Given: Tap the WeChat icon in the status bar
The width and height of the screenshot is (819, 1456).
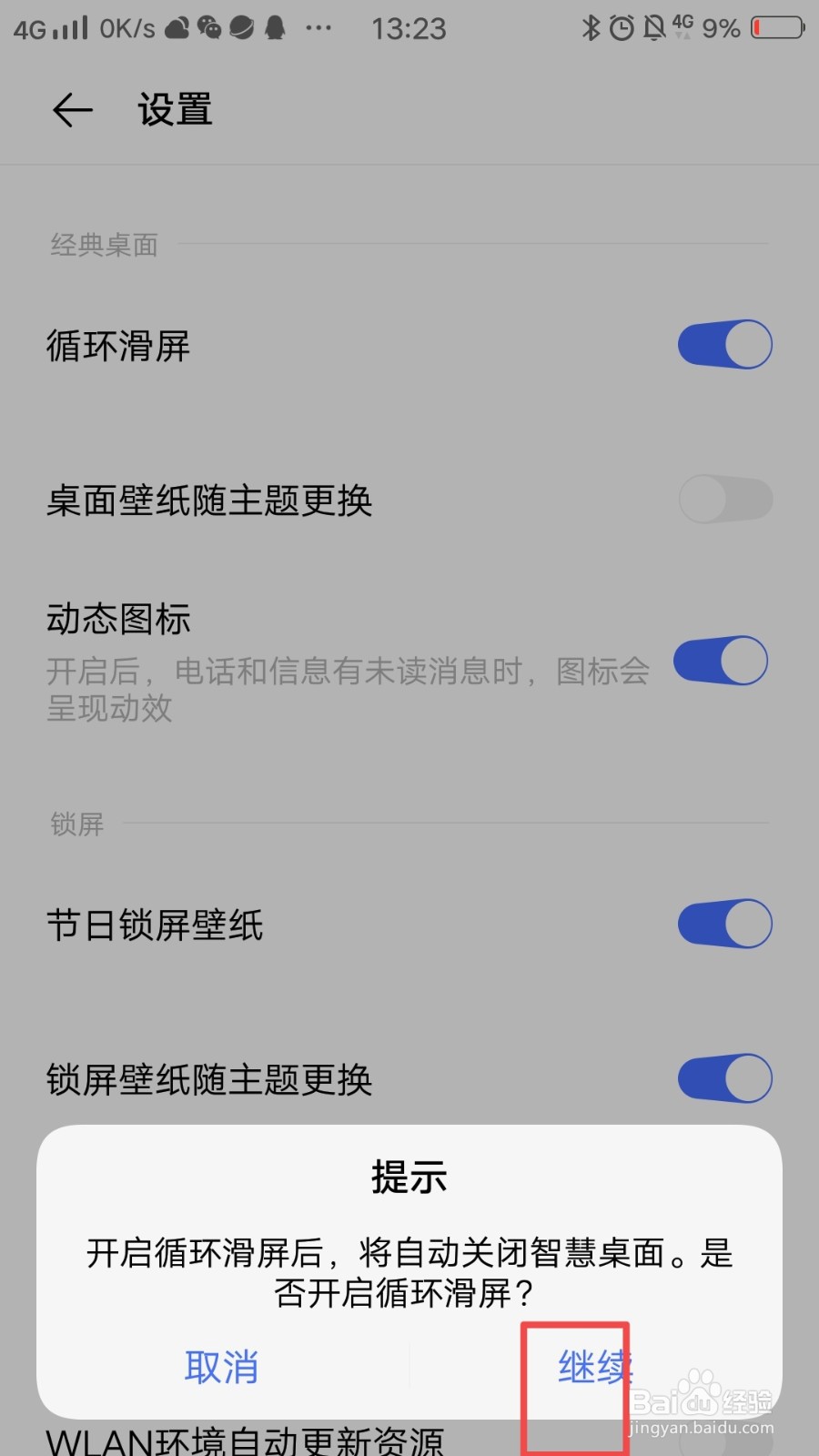Looking at the screenshot, I should coord(210,27).
